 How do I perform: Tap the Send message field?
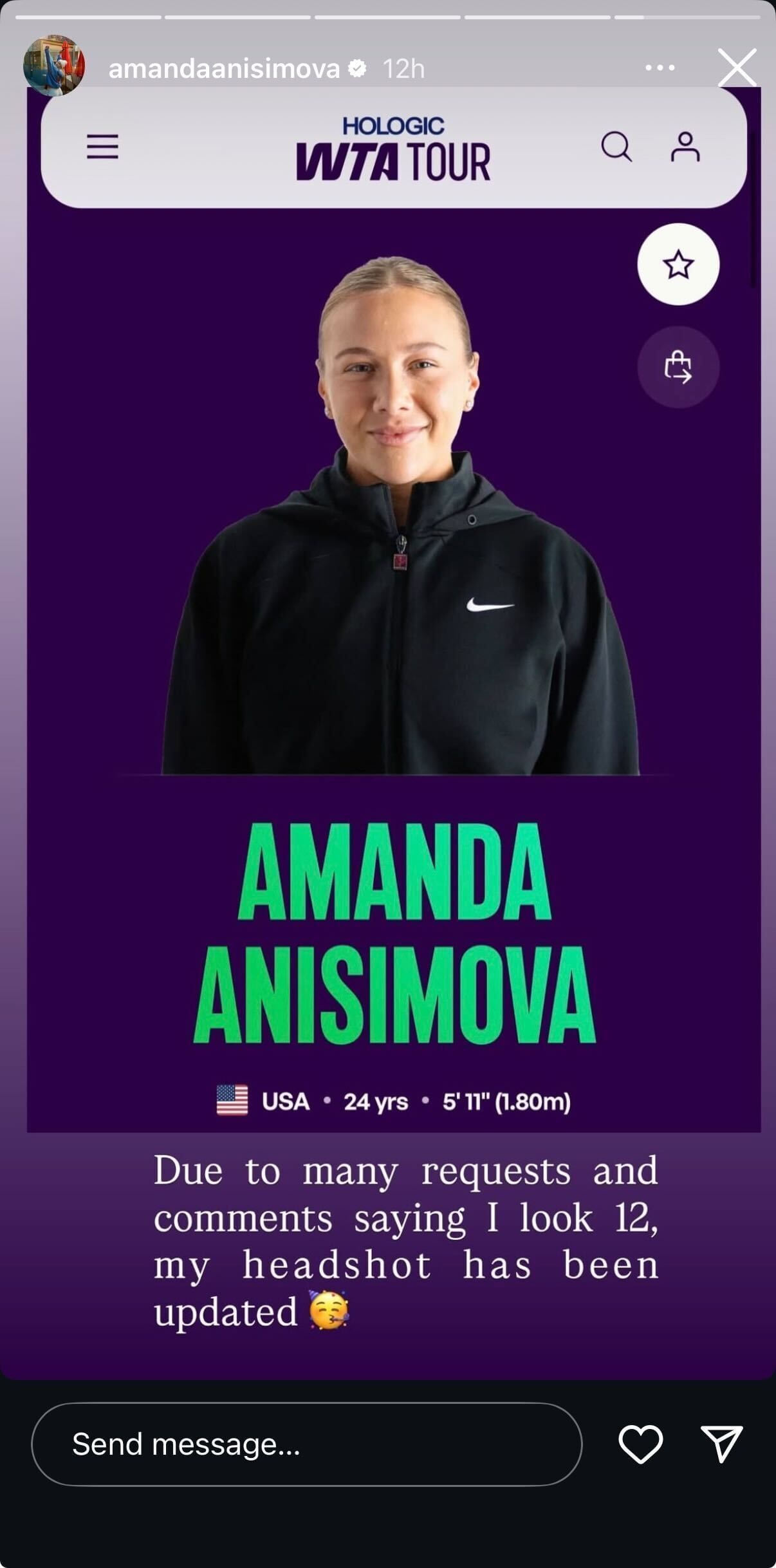[306, 1444]
